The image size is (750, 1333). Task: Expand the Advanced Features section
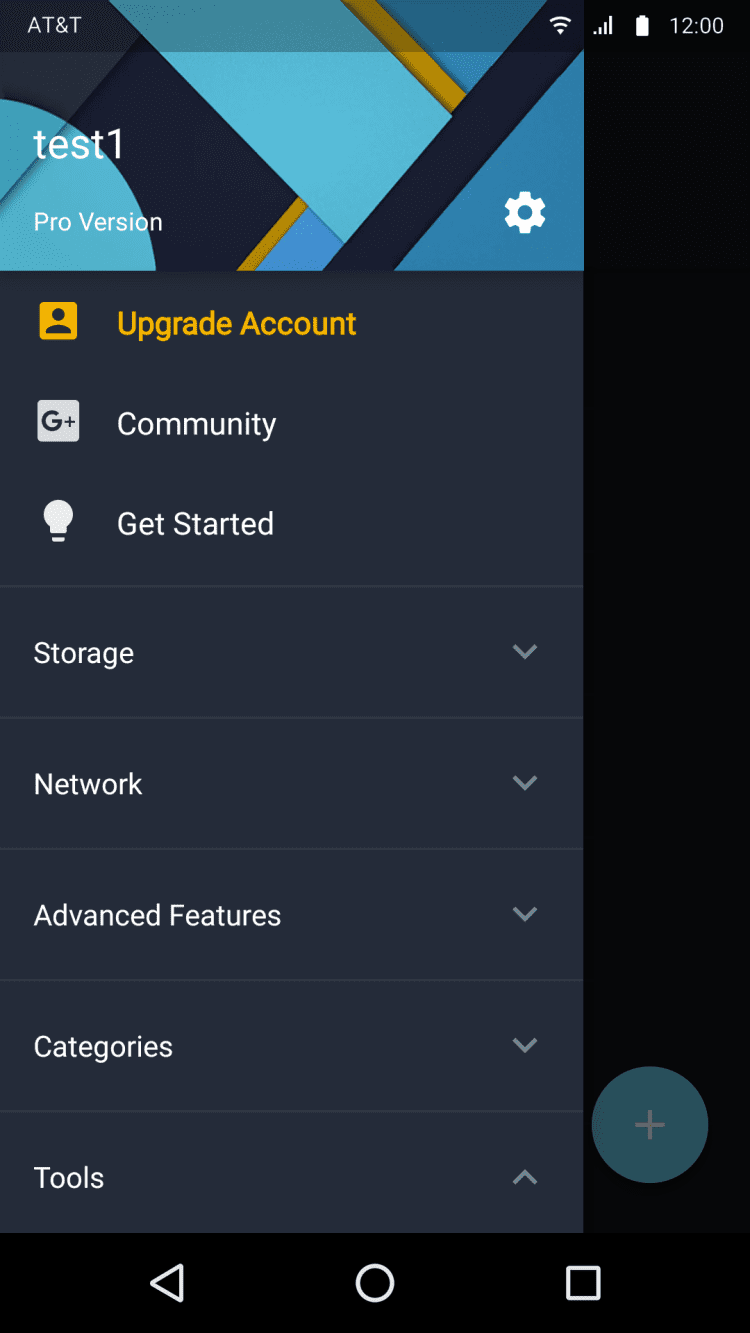tap(290, 915)
